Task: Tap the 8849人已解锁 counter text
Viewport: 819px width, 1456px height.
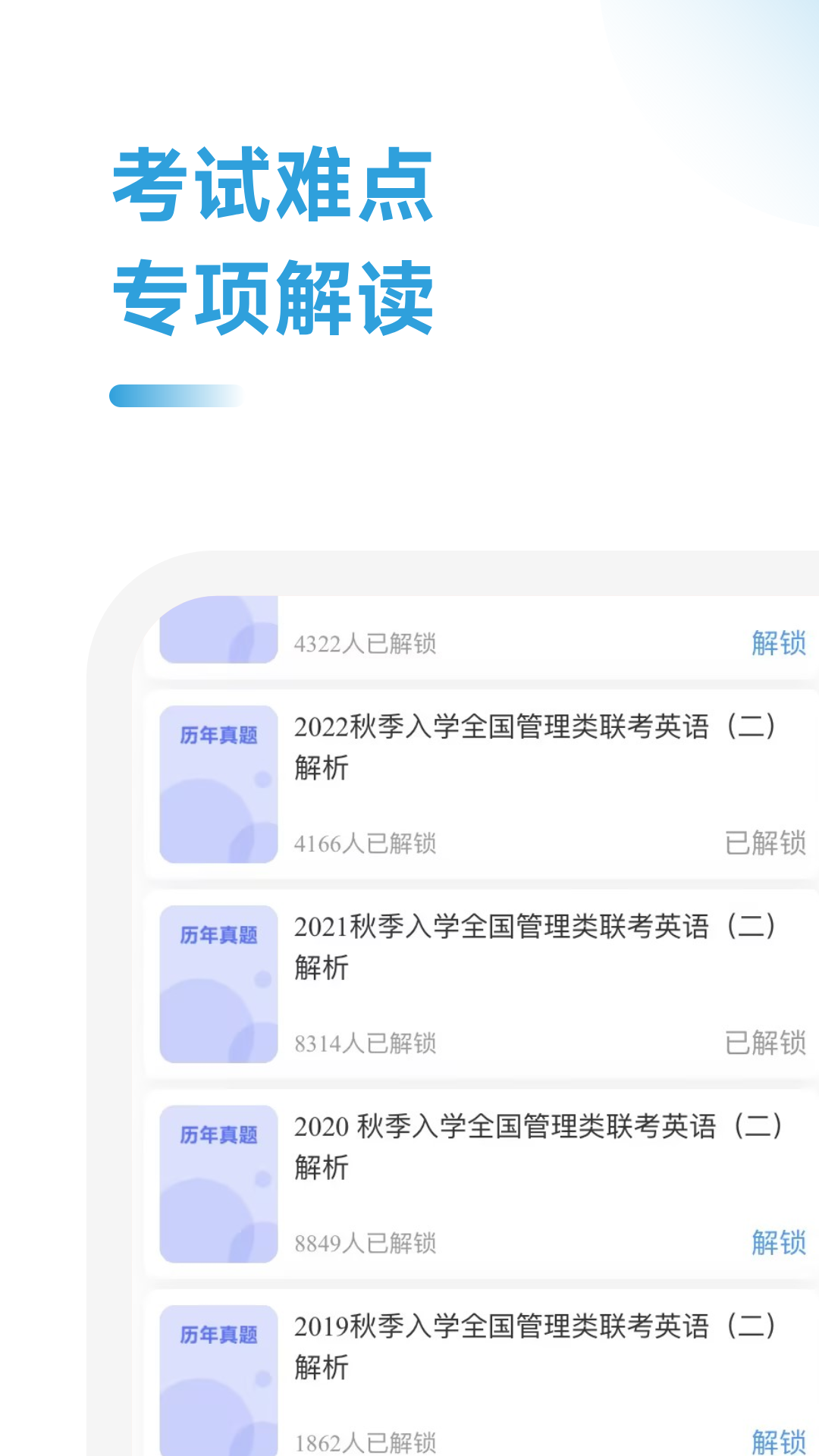Action: [366, 1244]
